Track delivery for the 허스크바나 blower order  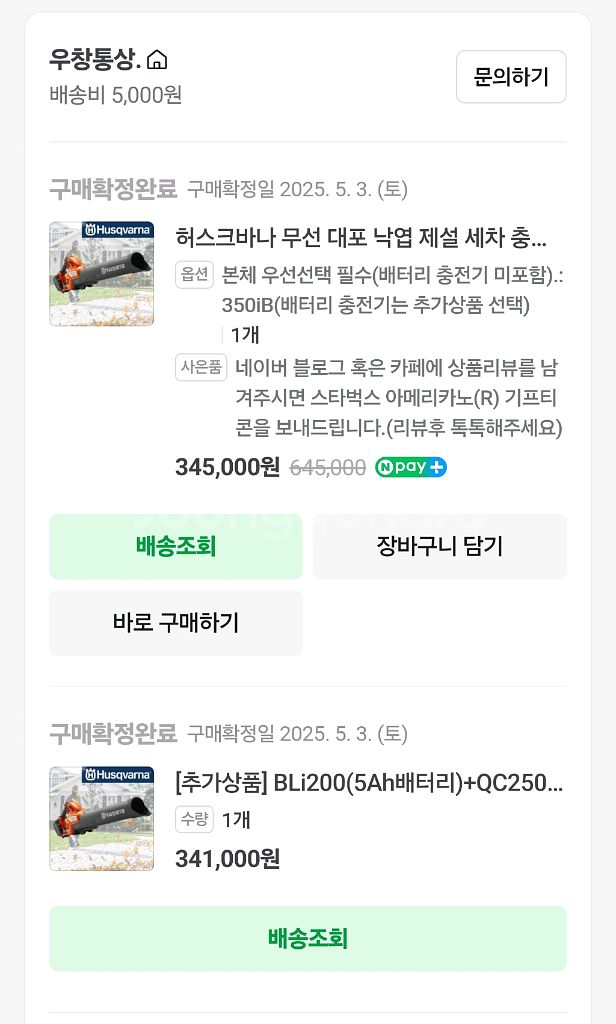(176, 546)
